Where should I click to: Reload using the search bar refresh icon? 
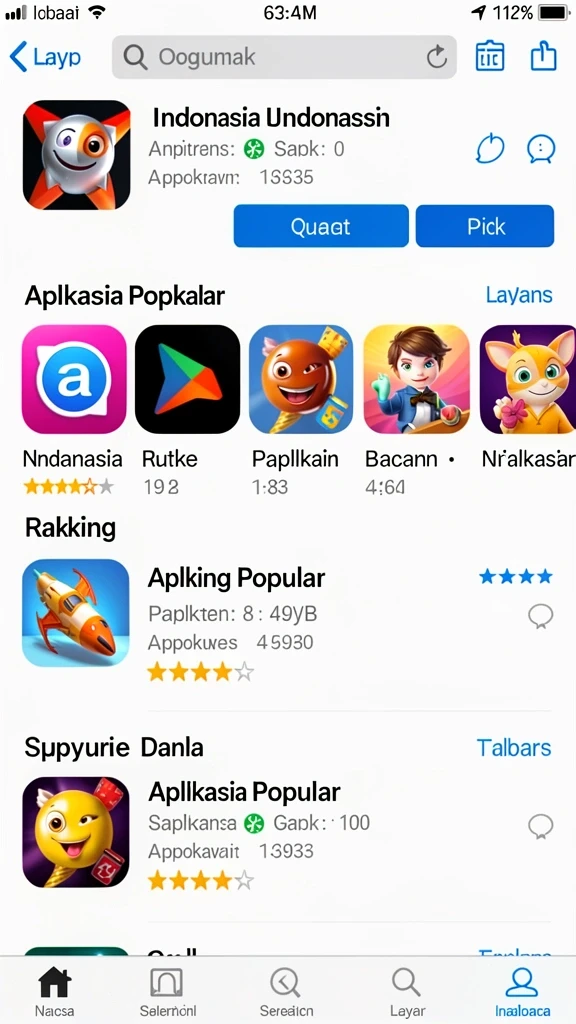coord(436,57)
